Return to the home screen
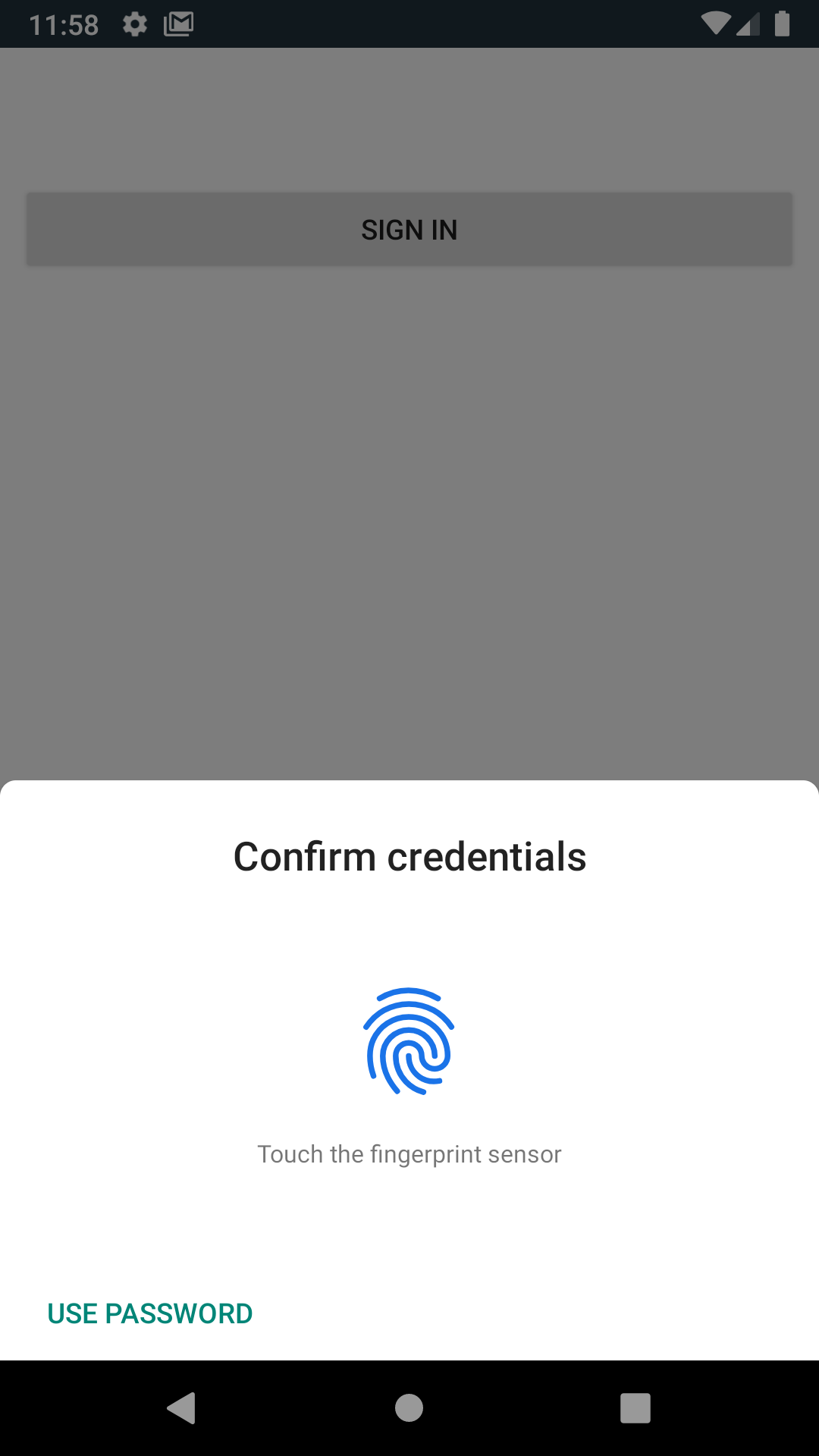819x1456 pixels. coord(409,1408)
